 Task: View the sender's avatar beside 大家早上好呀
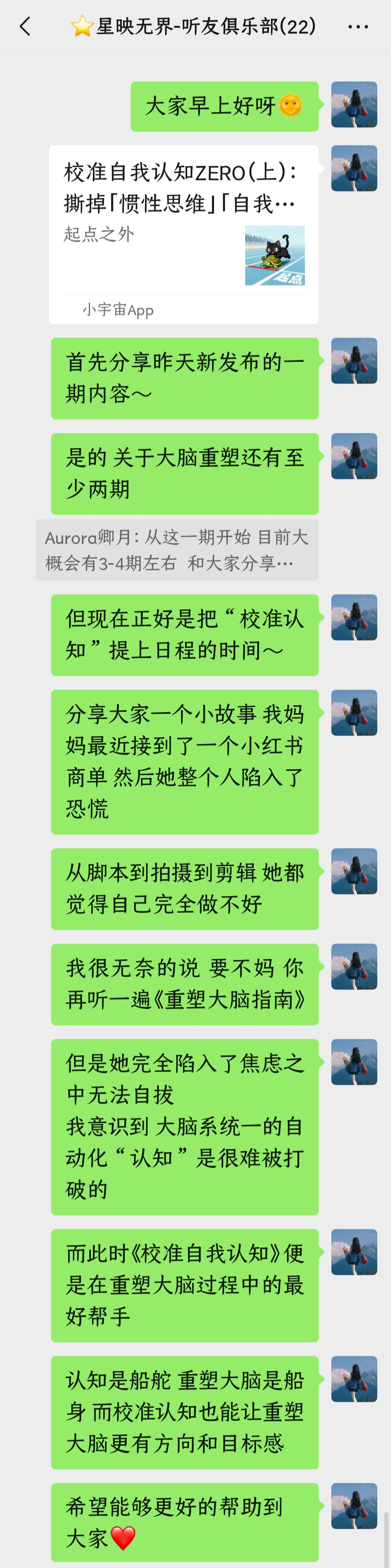click(354, 105)
